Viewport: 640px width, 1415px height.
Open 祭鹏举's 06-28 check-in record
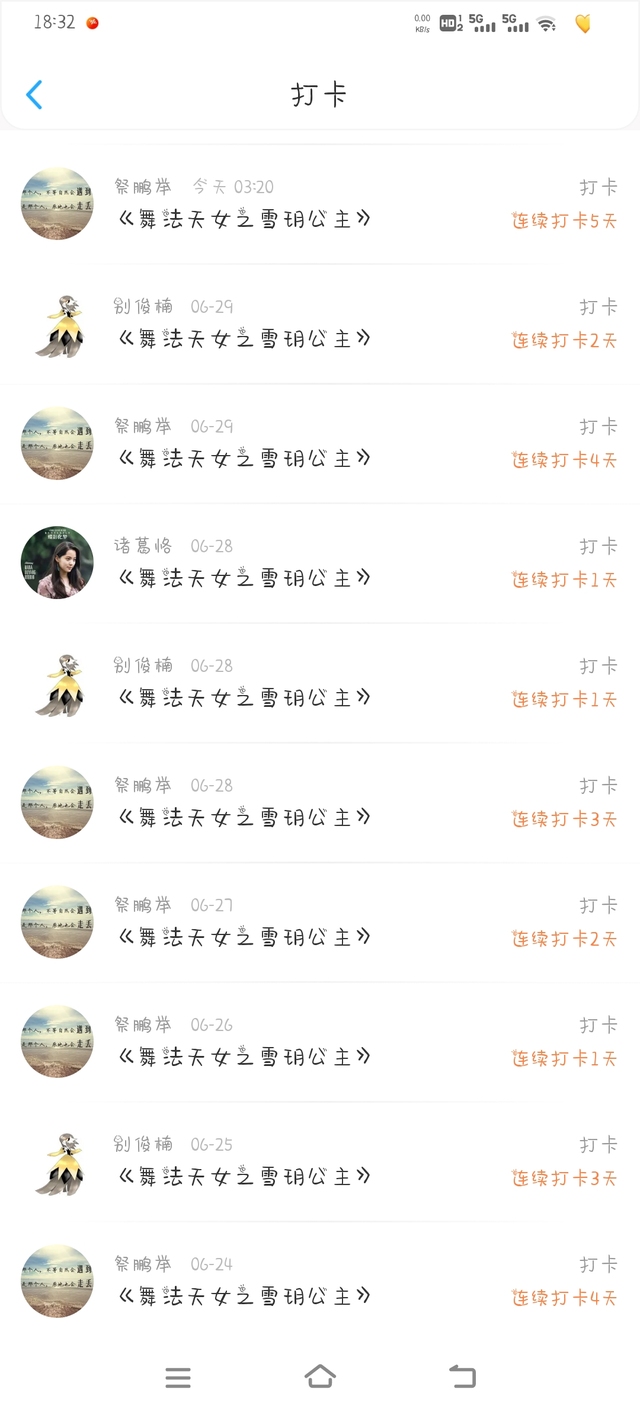pyautogui.click(x=320, y=803)
